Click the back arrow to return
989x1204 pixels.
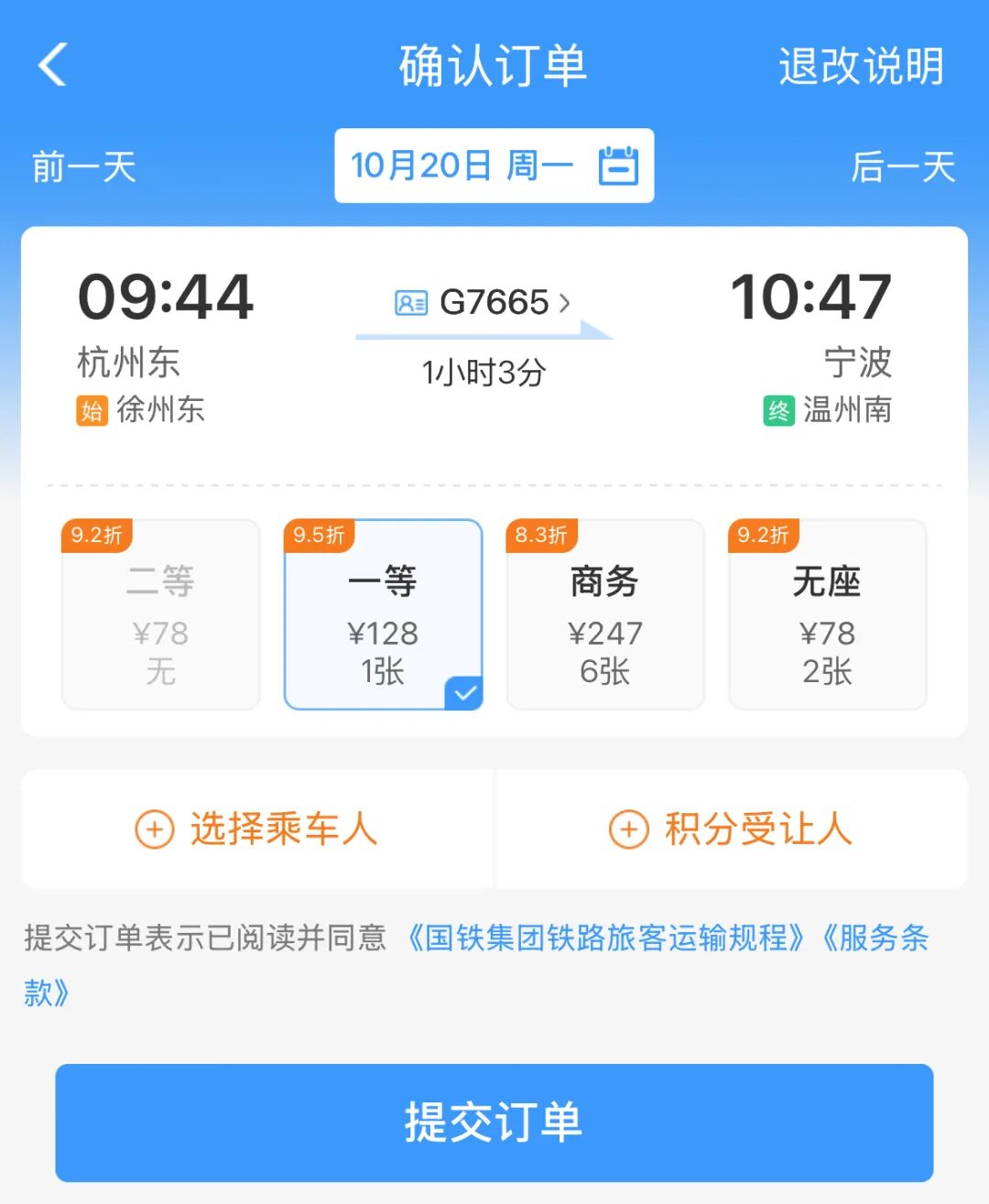tap(52, 66)
